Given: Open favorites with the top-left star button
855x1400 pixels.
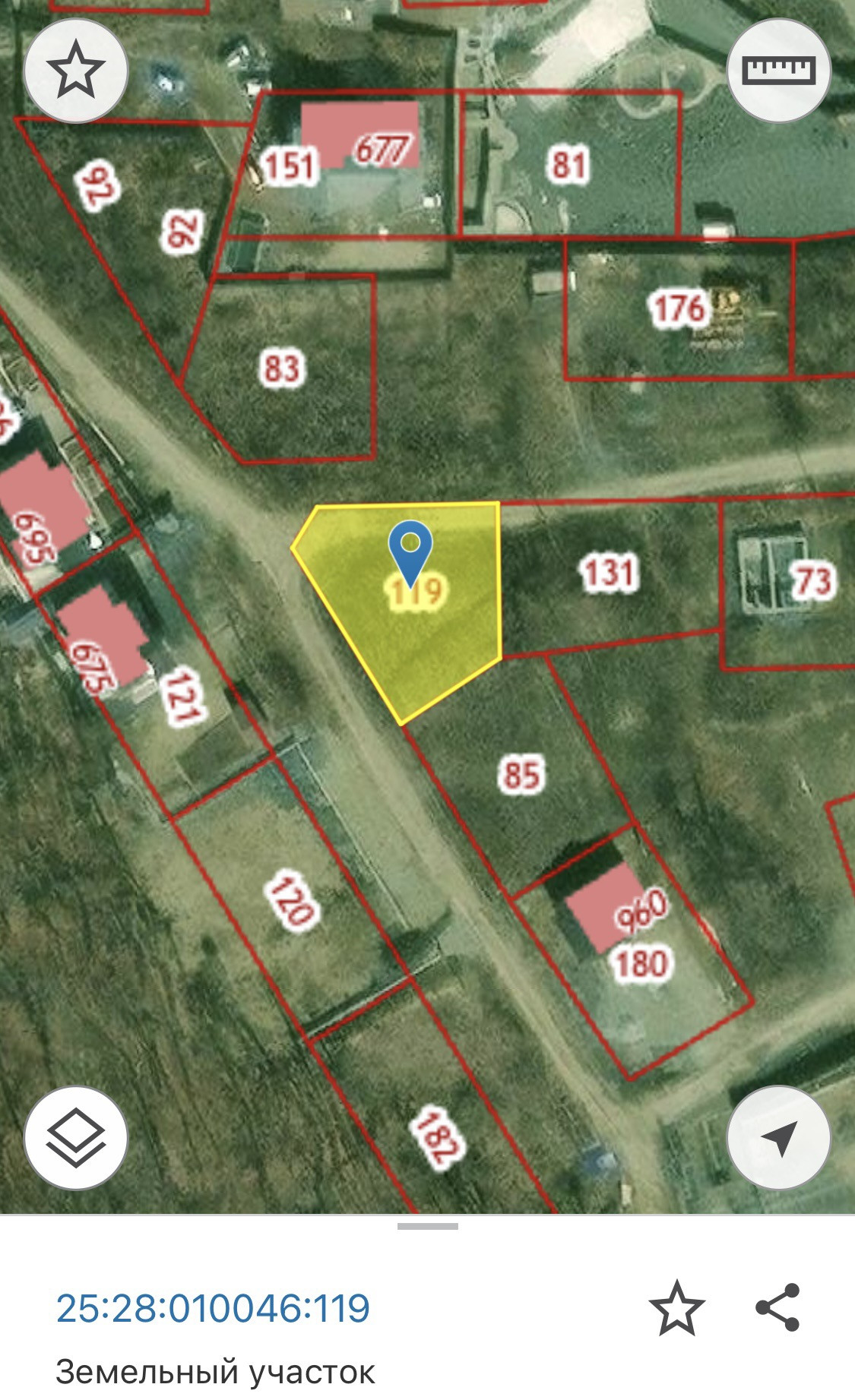Looking at the screenshot, I should click(x=76, y=70).
